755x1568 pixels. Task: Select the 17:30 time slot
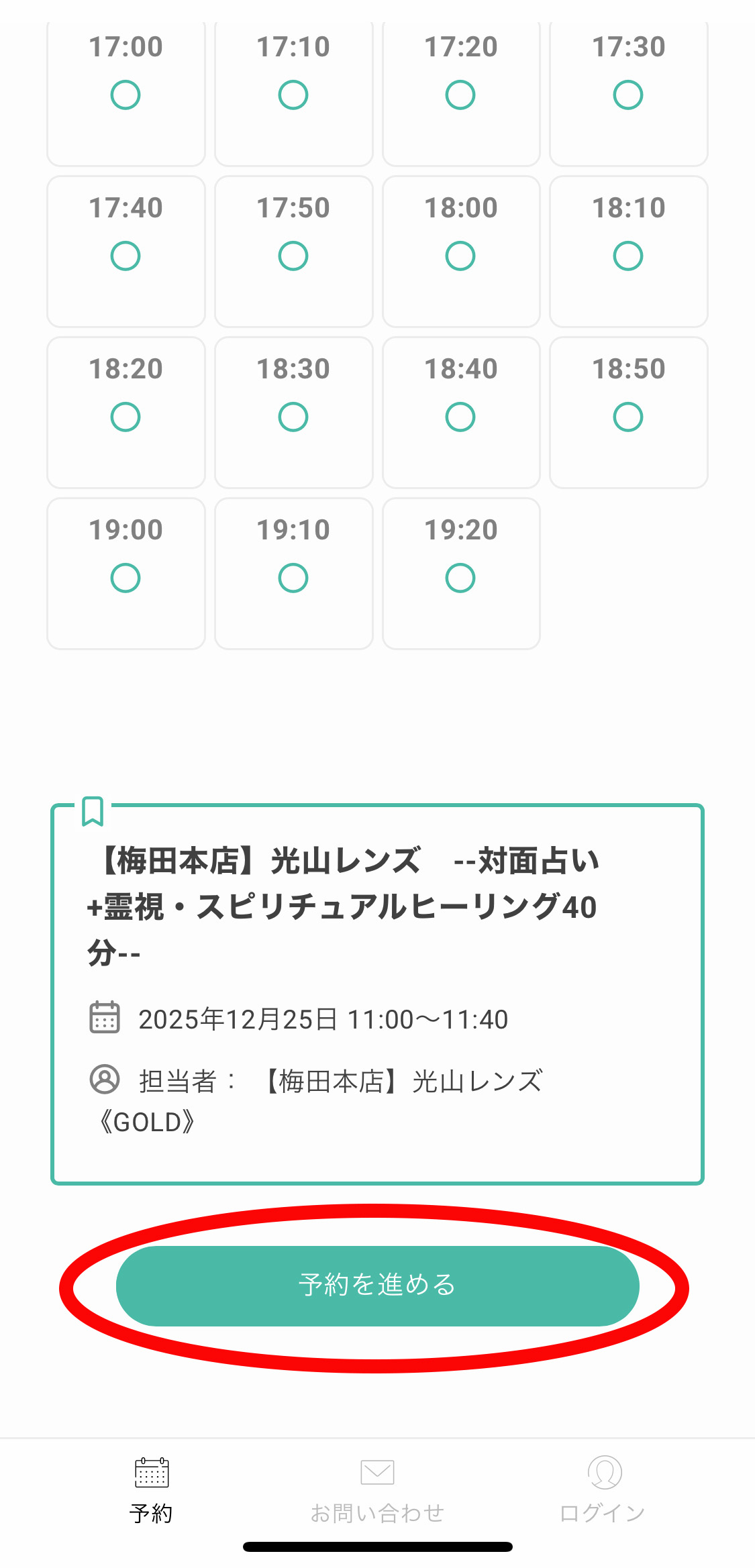point(628,94)
